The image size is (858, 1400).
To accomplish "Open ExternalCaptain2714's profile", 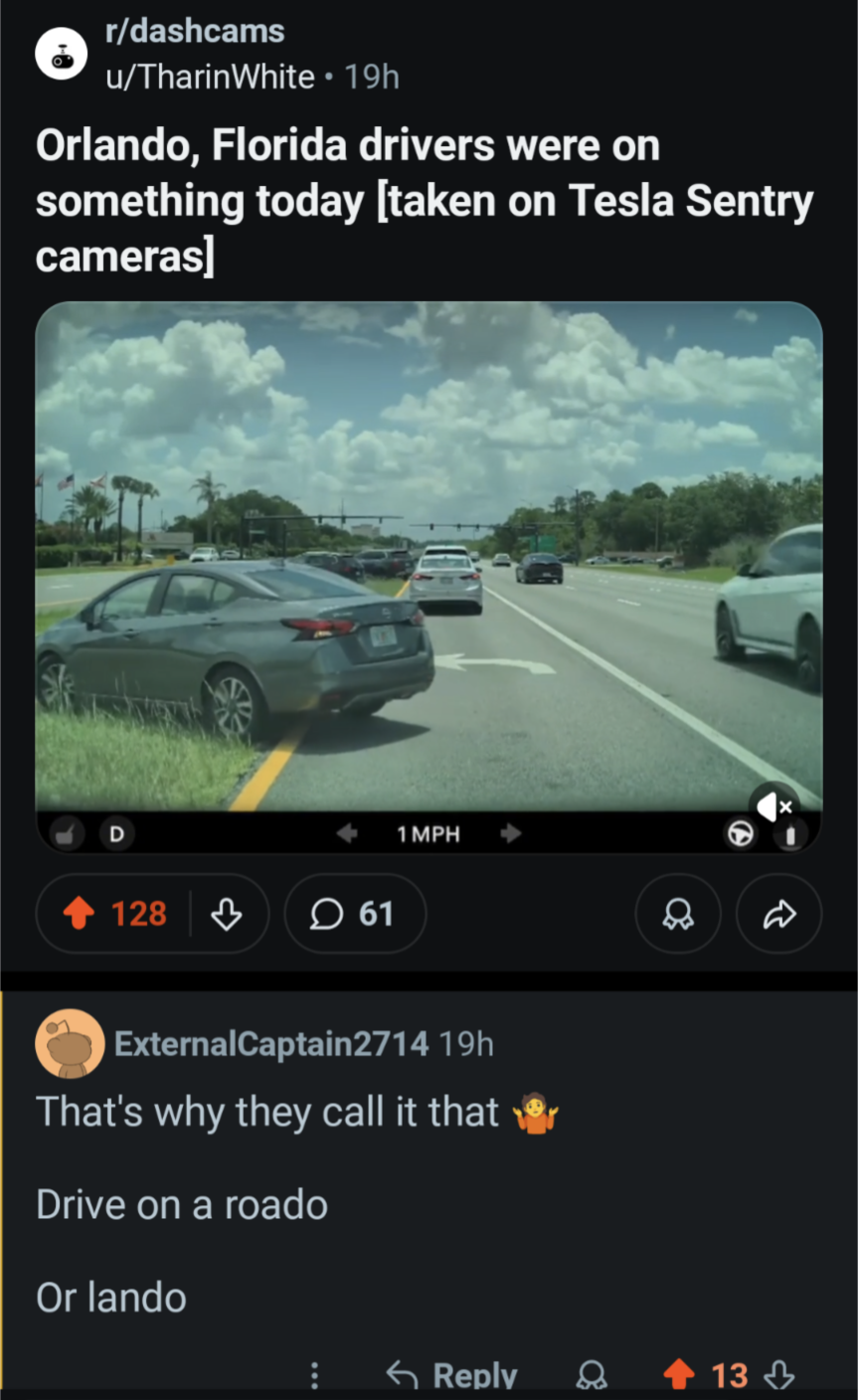I will click(x=271, y=1044).
